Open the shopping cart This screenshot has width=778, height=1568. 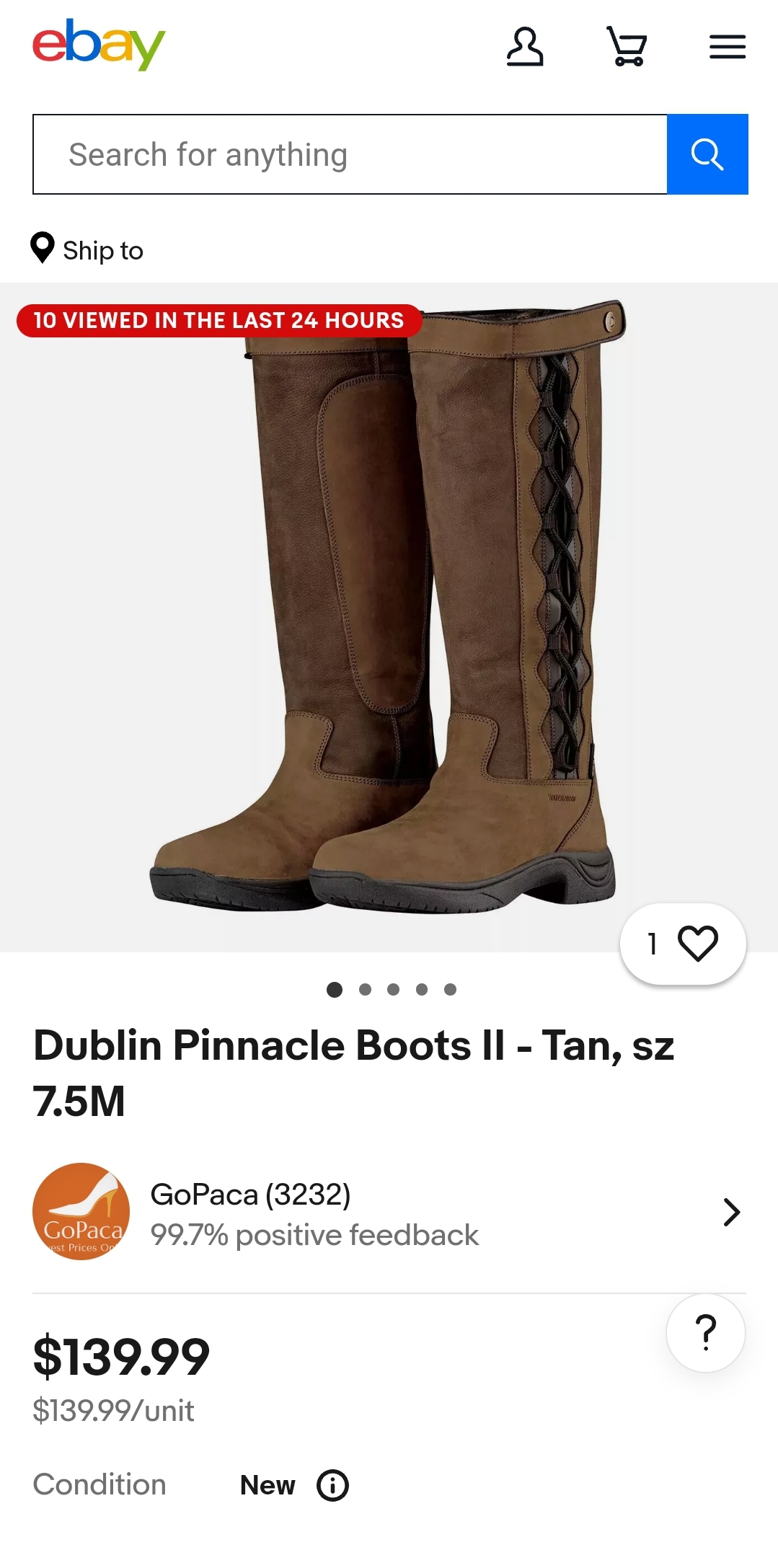(627, 47)
